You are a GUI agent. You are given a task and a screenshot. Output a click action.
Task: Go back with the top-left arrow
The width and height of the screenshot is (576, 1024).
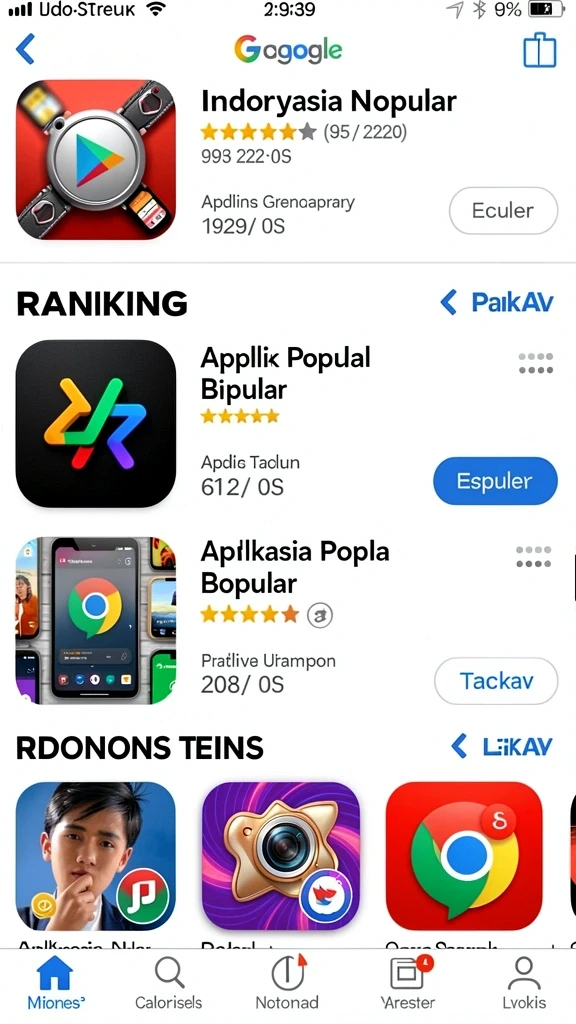25,49
